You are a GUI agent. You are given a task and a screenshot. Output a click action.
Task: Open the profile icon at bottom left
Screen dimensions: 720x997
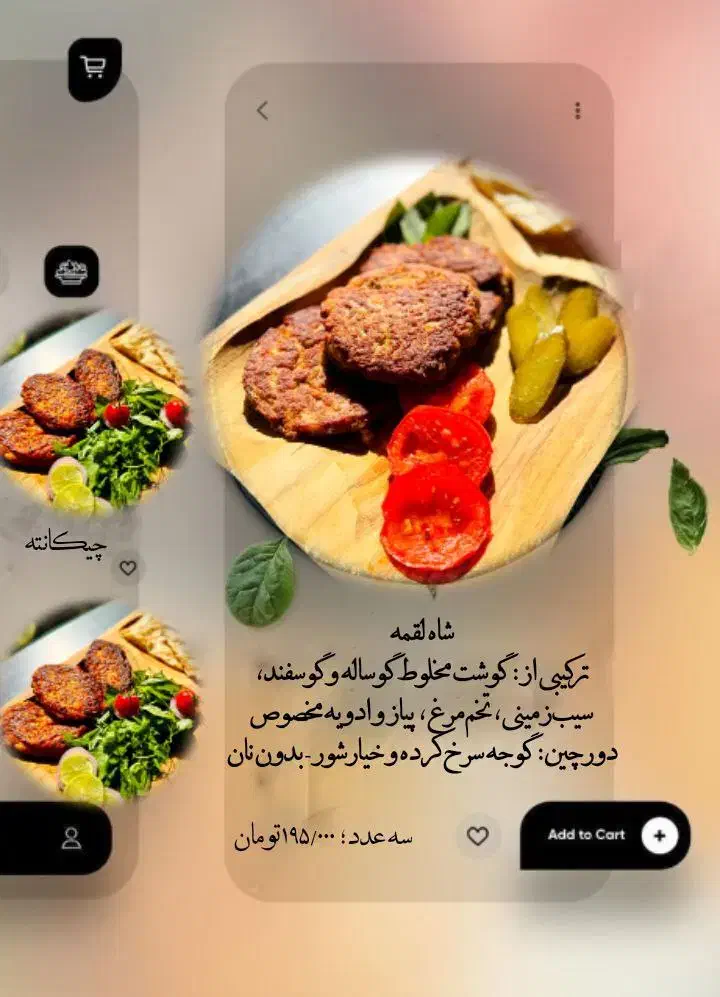coord(70,838)
